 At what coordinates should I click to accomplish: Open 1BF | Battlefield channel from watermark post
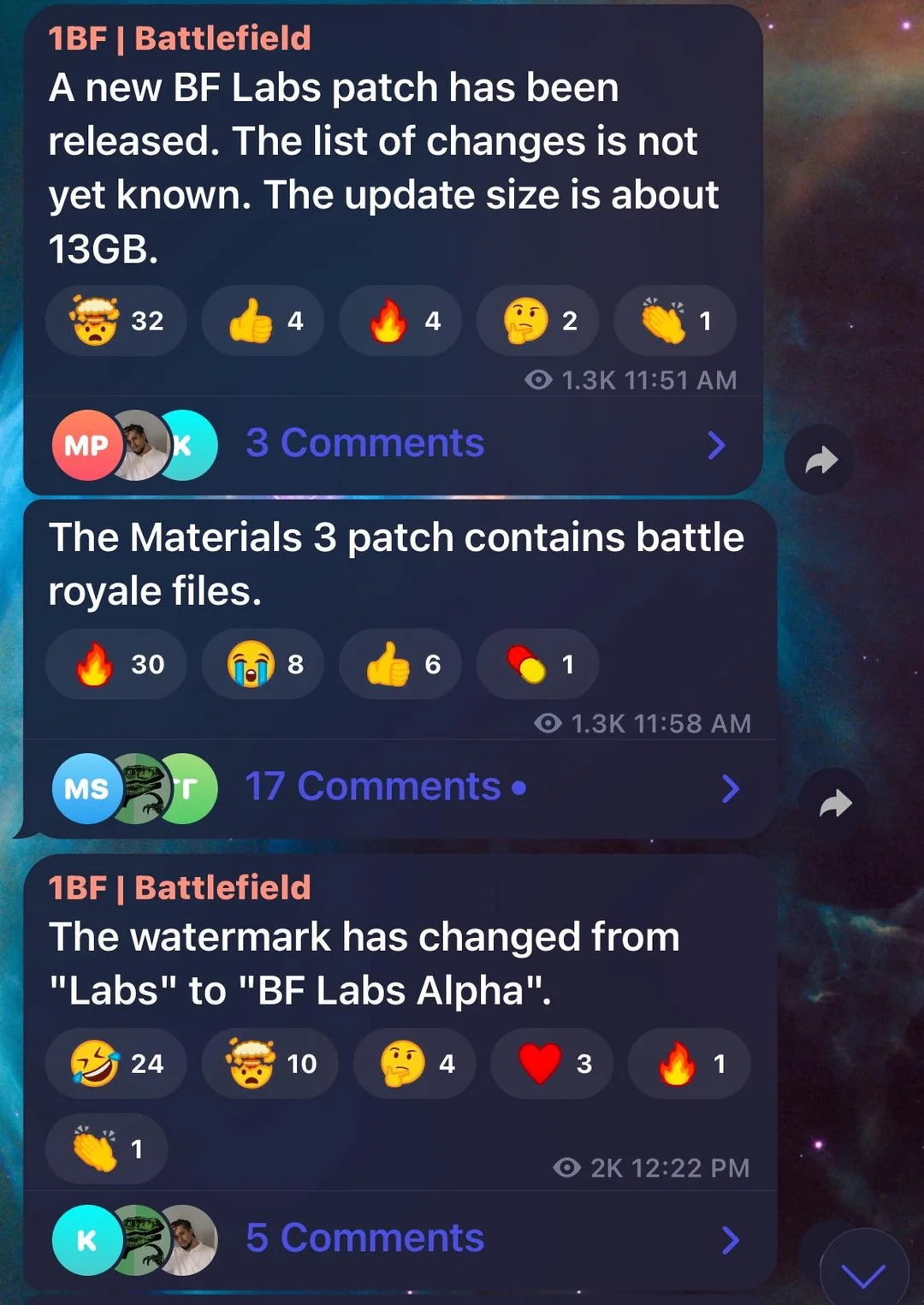pyautogui.click(x=180, y=887)
